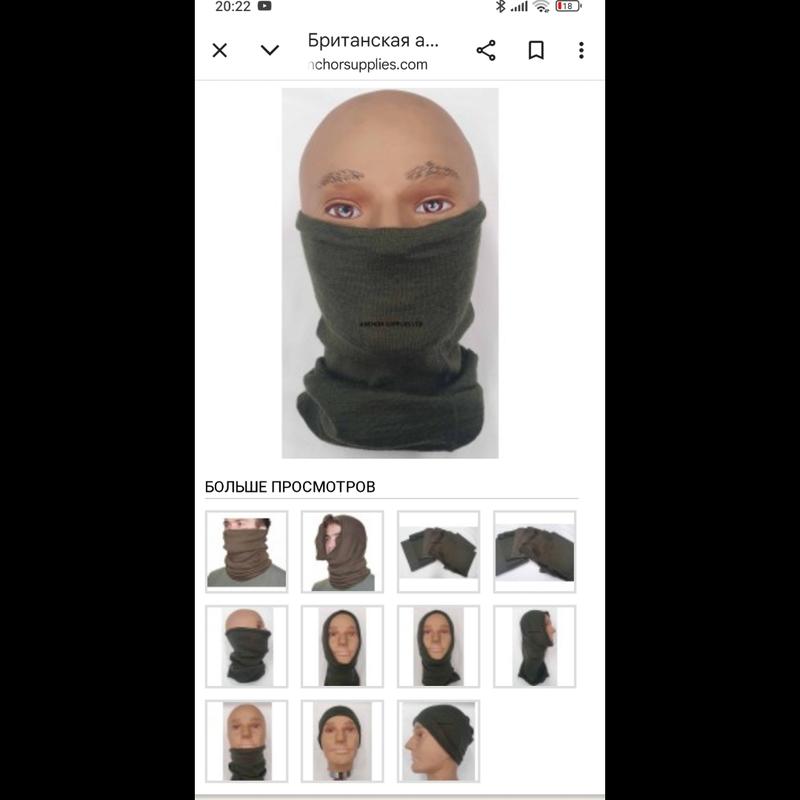Viewport: 800px width, 800px height.
Task: Show thumbnail of beanie mannequin in side profile
Action: [438, 741]
